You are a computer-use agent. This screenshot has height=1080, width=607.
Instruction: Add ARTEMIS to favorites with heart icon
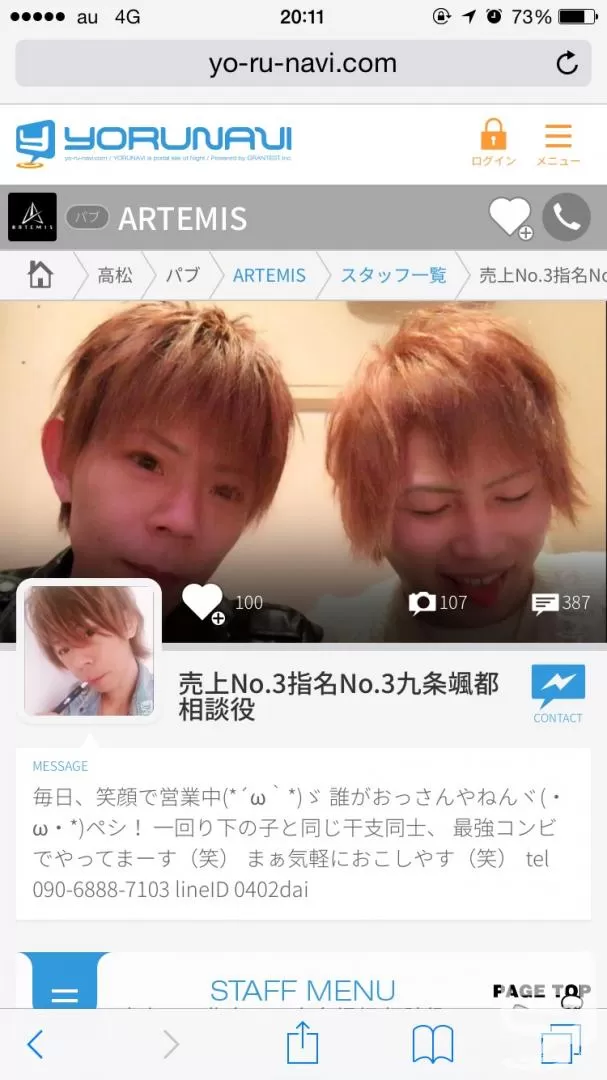[x=511, y=218]
